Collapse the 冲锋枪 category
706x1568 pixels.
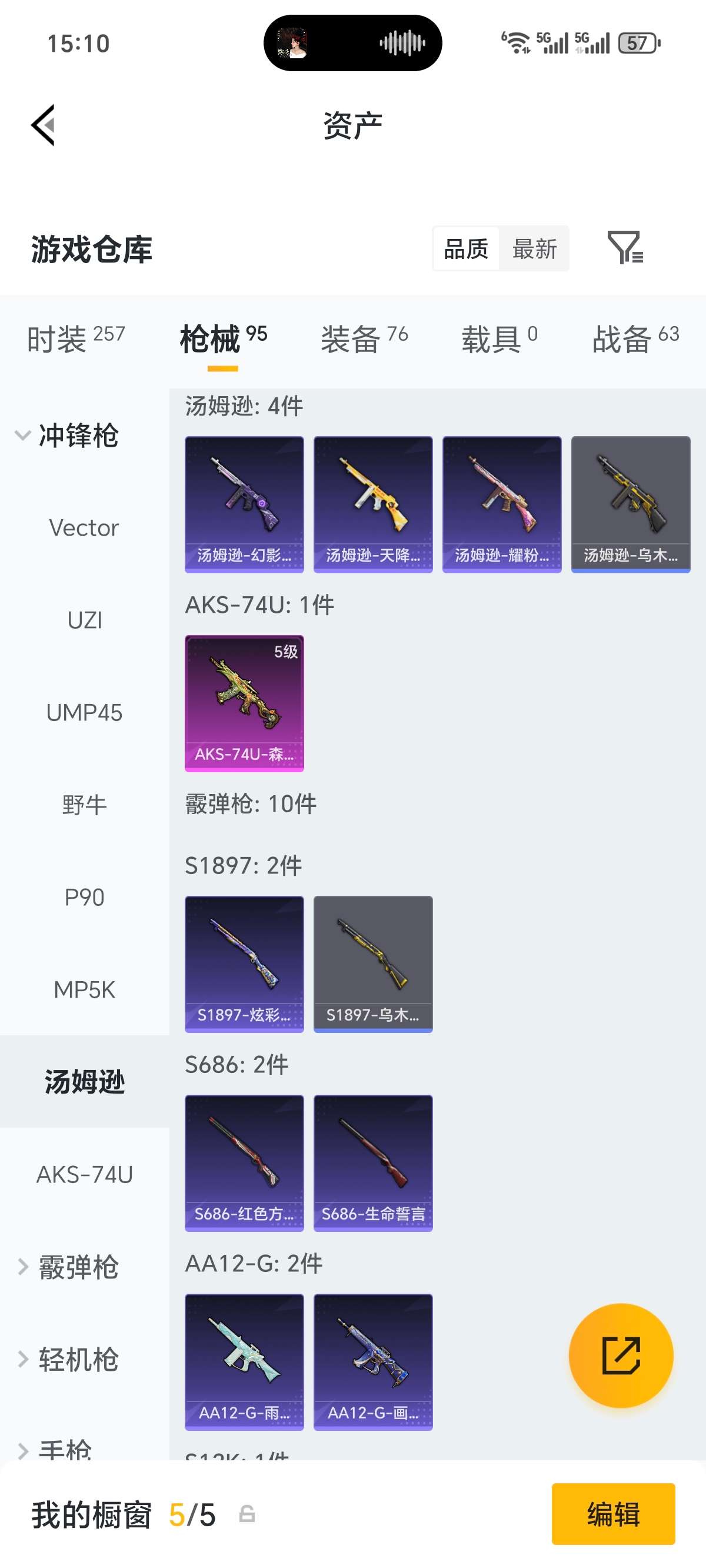pyautogui.click(x=67, y=436)
